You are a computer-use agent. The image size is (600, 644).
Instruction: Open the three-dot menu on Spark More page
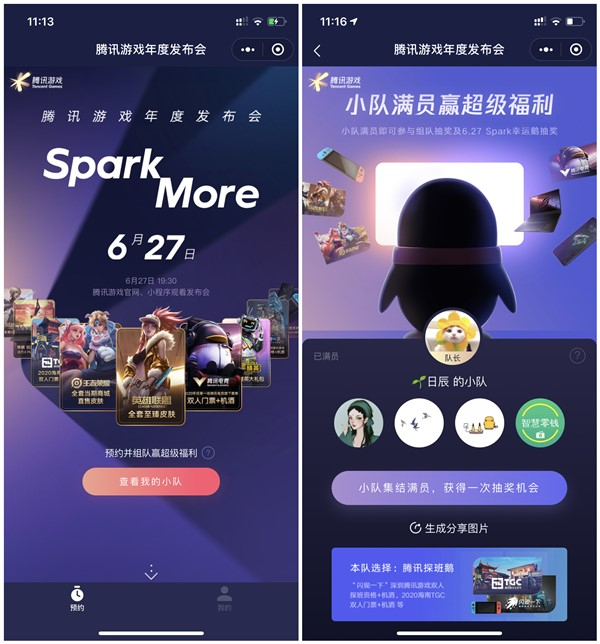coord(248,50)
